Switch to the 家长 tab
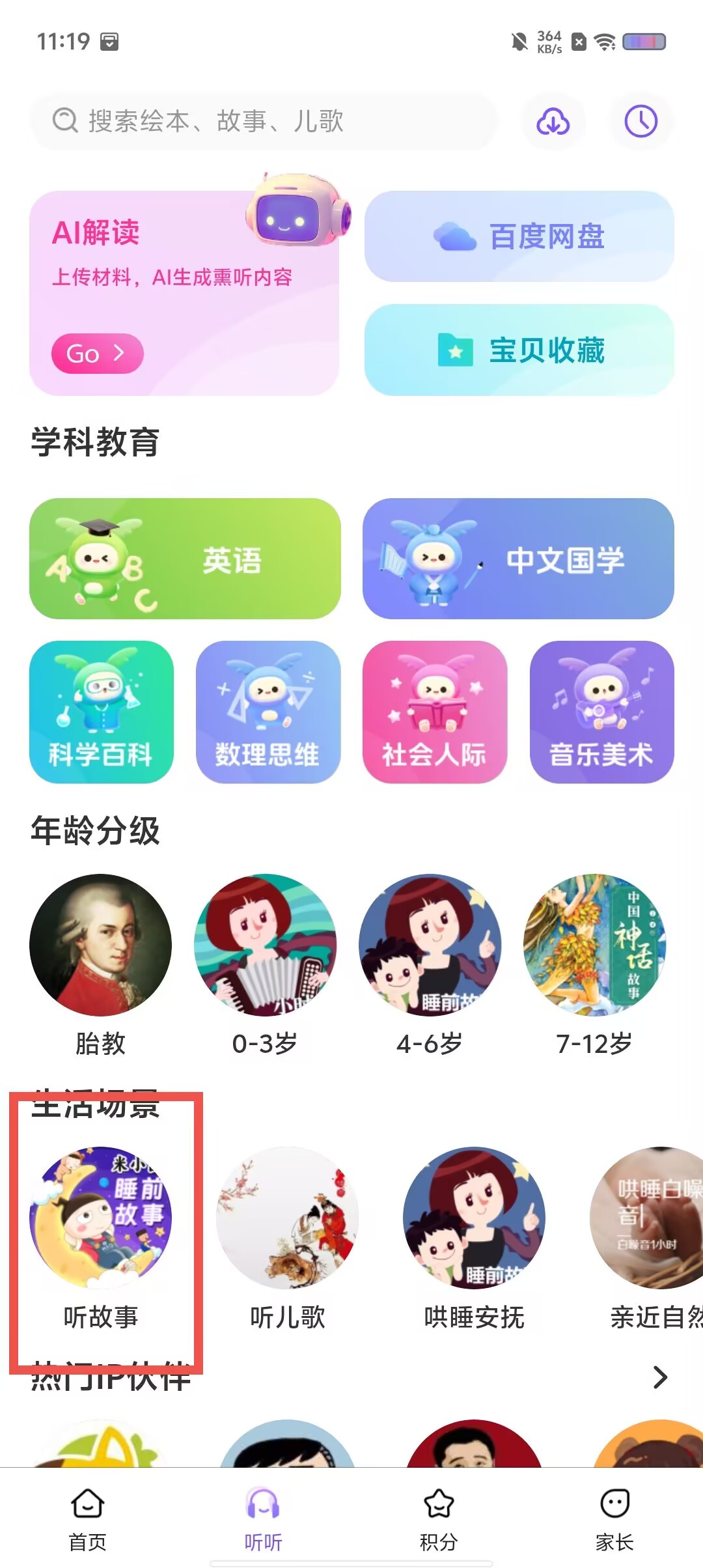The image size is (703, 1568). (614, 1519)
